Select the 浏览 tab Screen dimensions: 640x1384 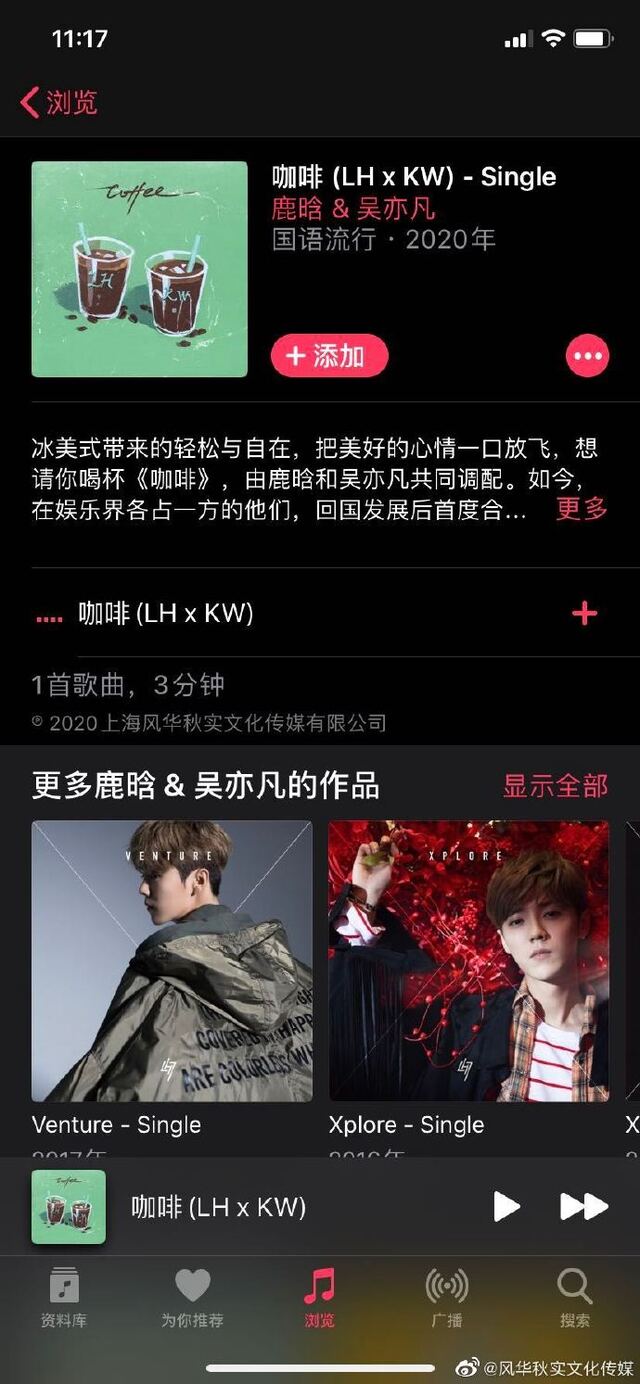tap(320, 1298)
